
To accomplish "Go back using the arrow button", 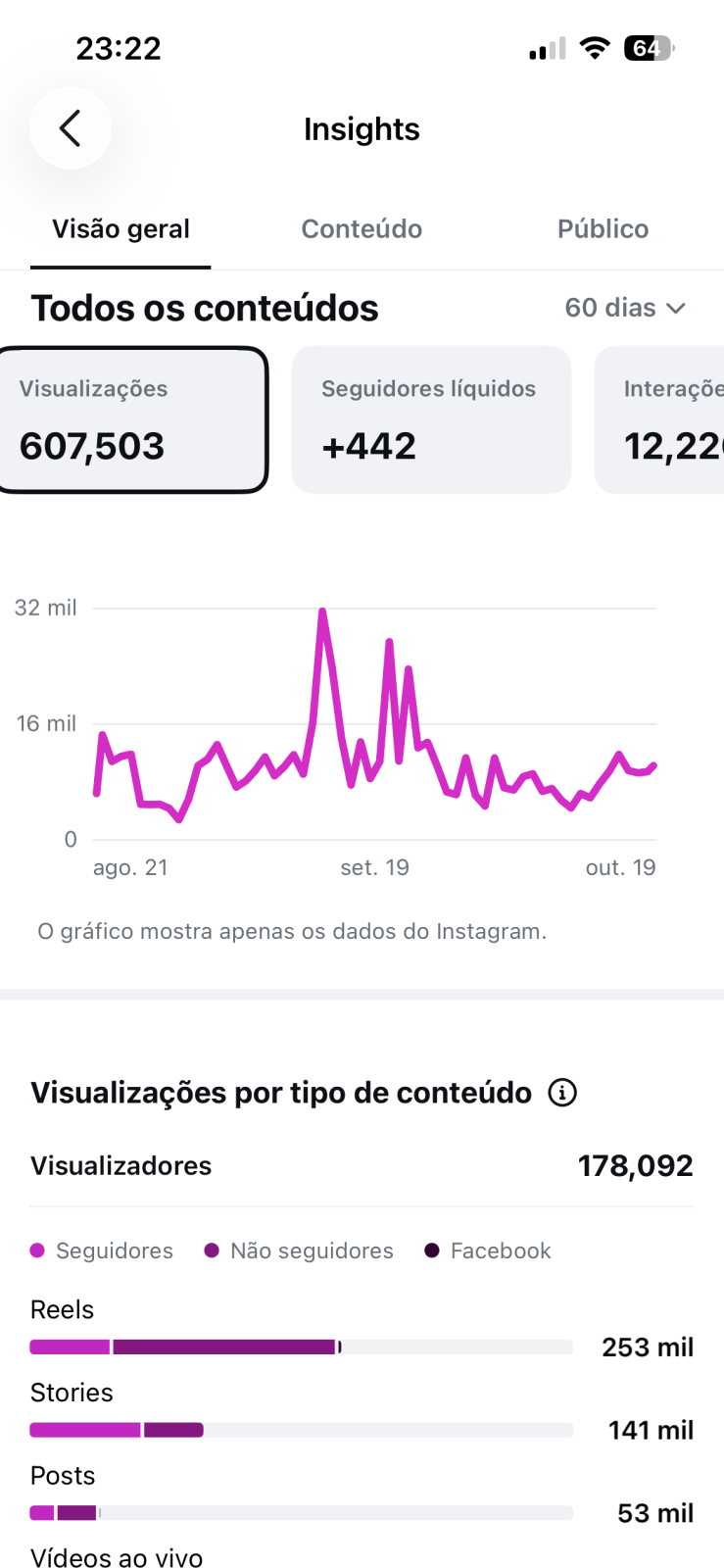I will pos(71,128).
